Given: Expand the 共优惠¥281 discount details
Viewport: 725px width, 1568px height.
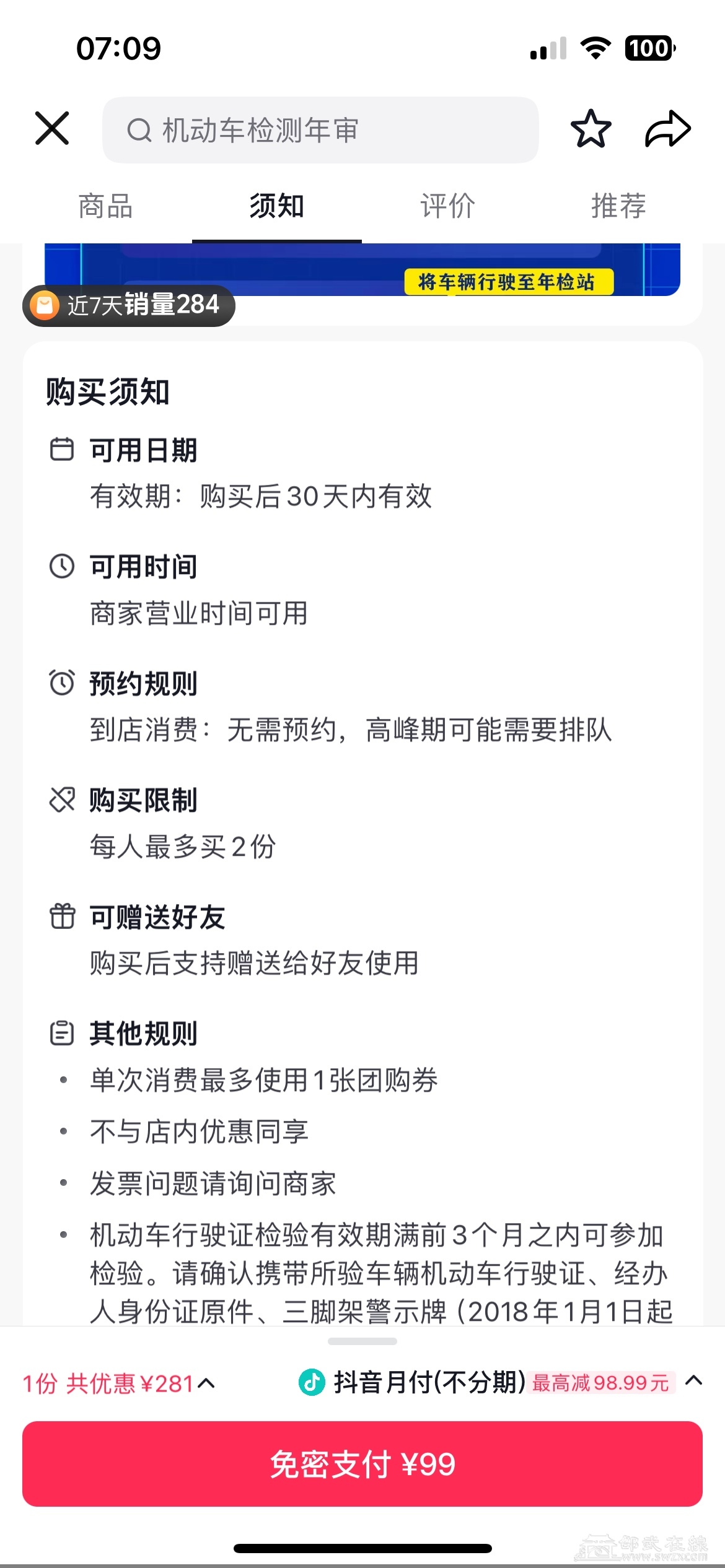Looking at the screenshot, I should (119, 1383).
